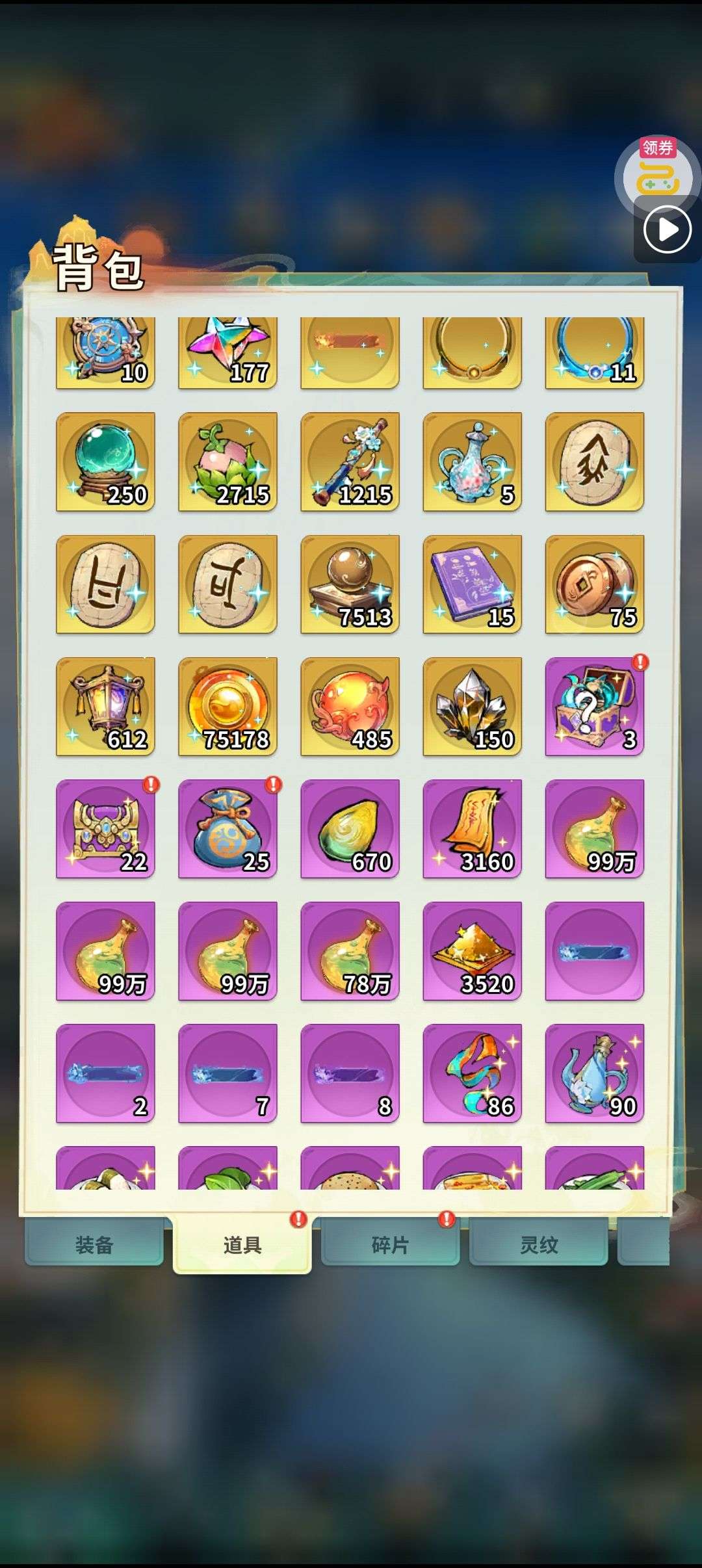This screenshot has width=702, height=1568.
Task: Open the mystery chest item with 3
Action: 594,706
